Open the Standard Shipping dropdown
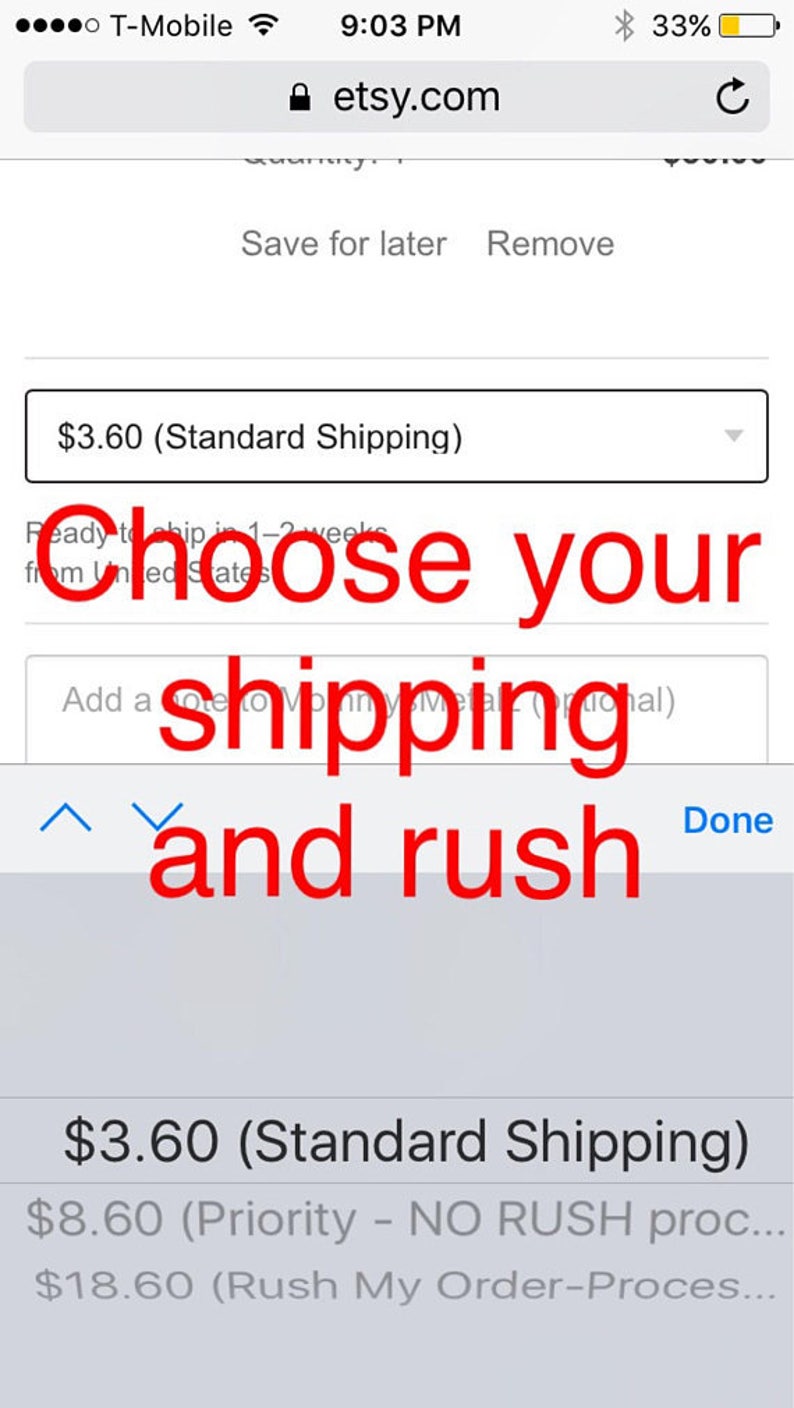794x1408 pixels. (x=396, y=436)
